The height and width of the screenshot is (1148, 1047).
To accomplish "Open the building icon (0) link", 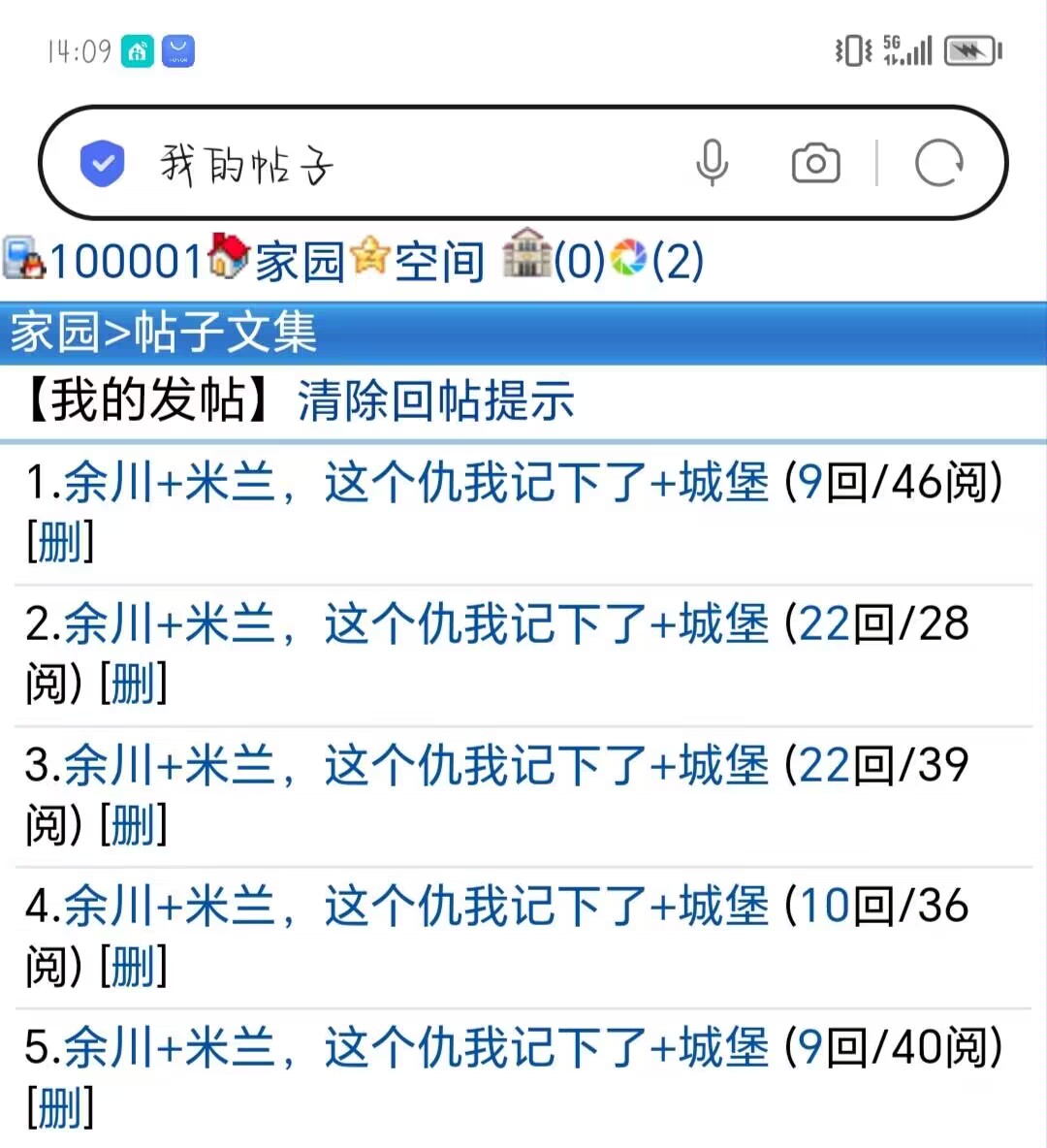I will 553,260.
